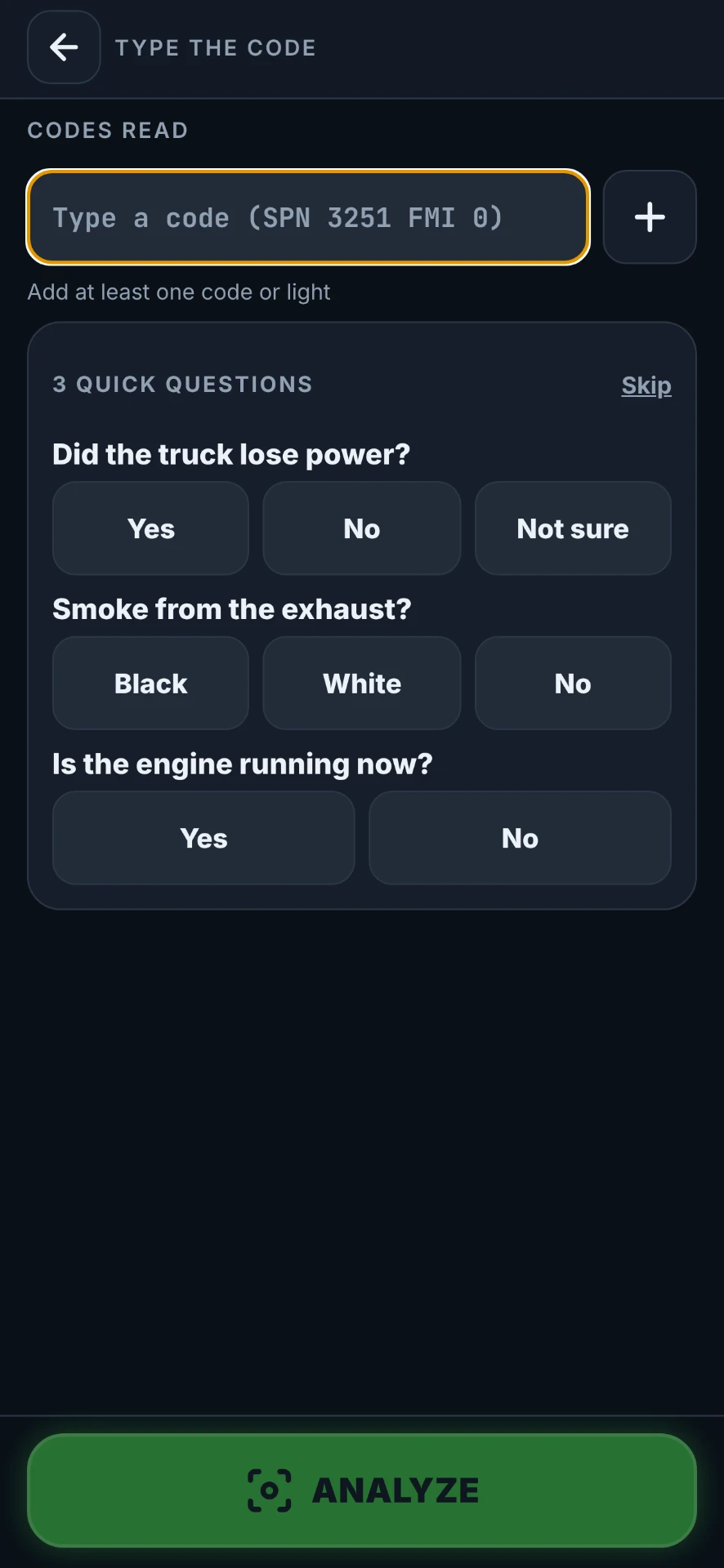Answer Yes, the engine is running

coord(203,838)
